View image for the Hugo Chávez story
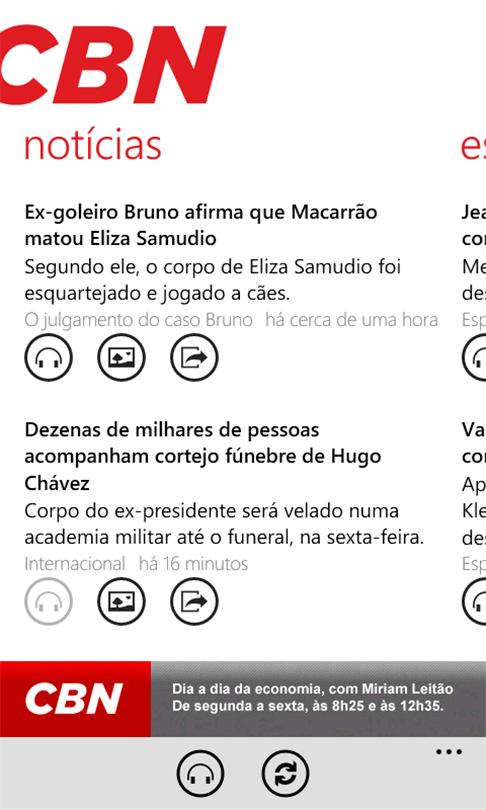Screen dimensions: 486x810 121,601
